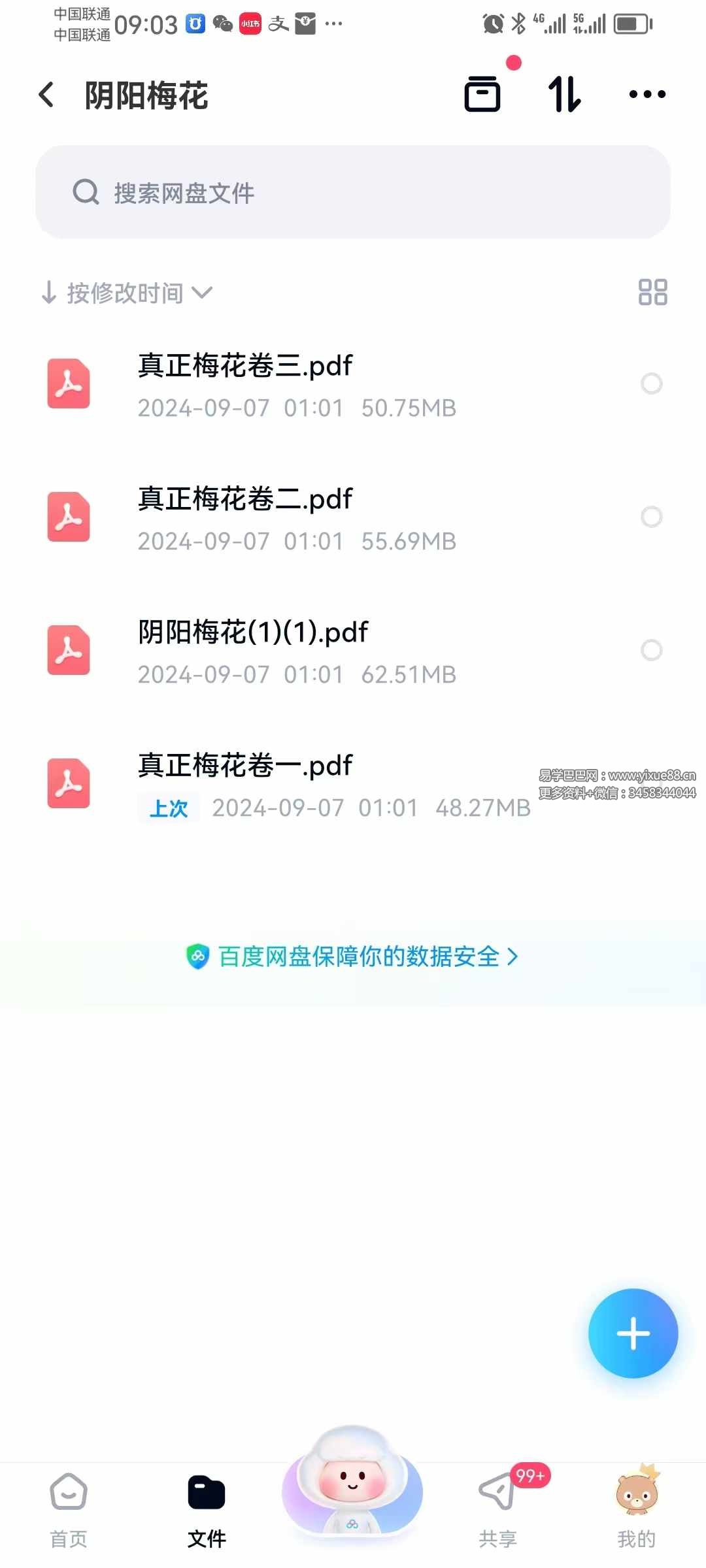Open the more options menu icon

[646, 95]
